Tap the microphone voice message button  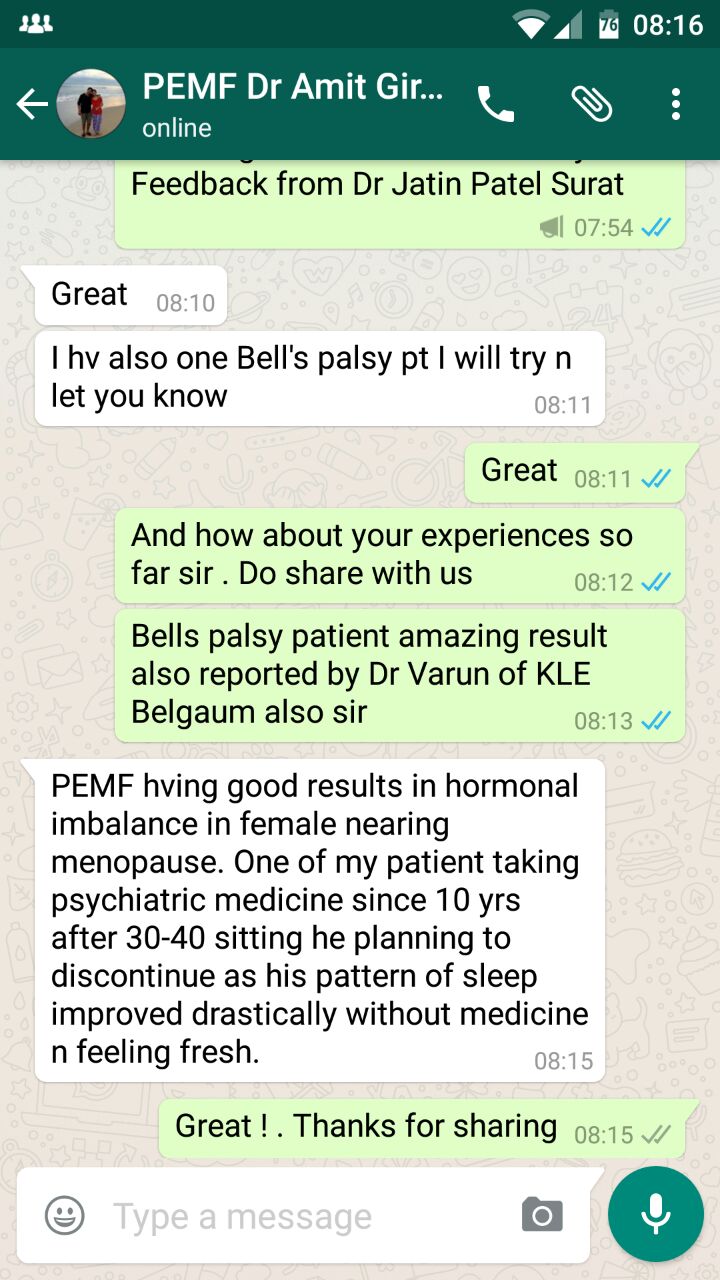(656, 1214)
